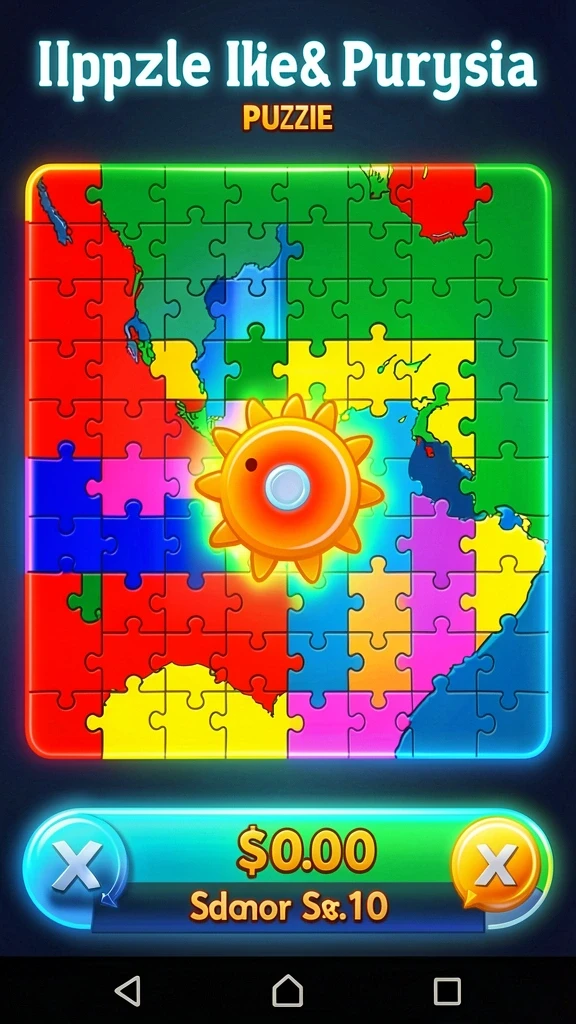Tap the orange sun gear on the puzzle
Viewport: 576px width, 1024px height.
288,488
